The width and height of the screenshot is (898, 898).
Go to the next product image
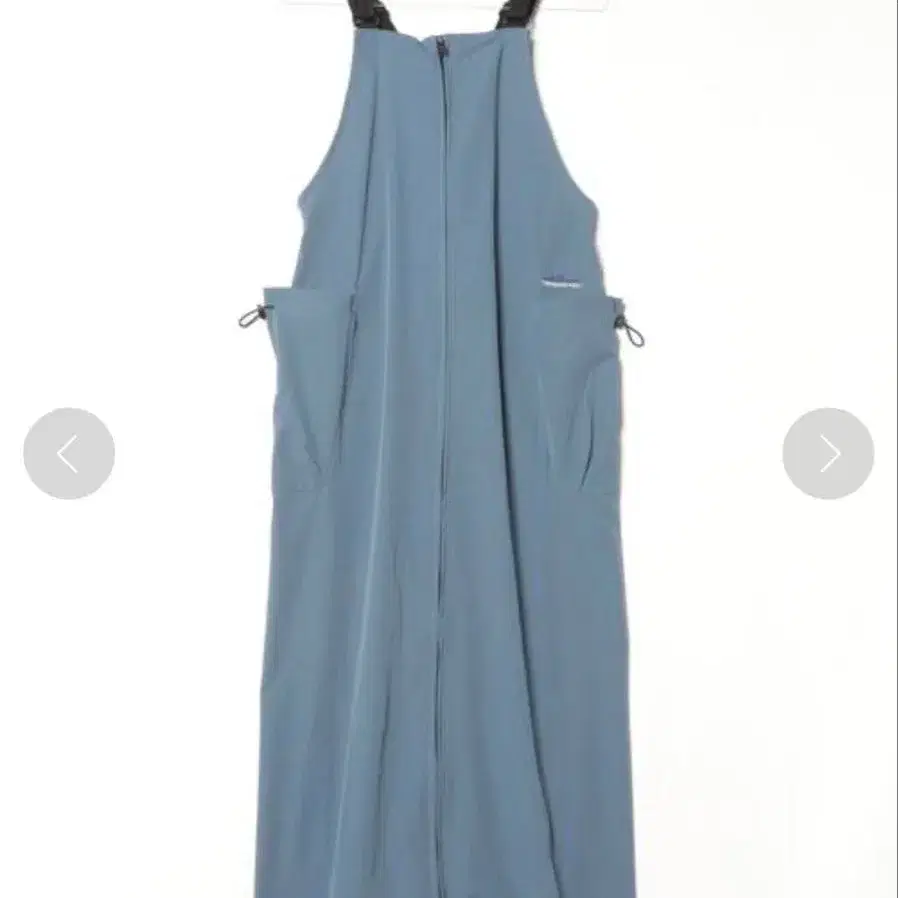828,454
